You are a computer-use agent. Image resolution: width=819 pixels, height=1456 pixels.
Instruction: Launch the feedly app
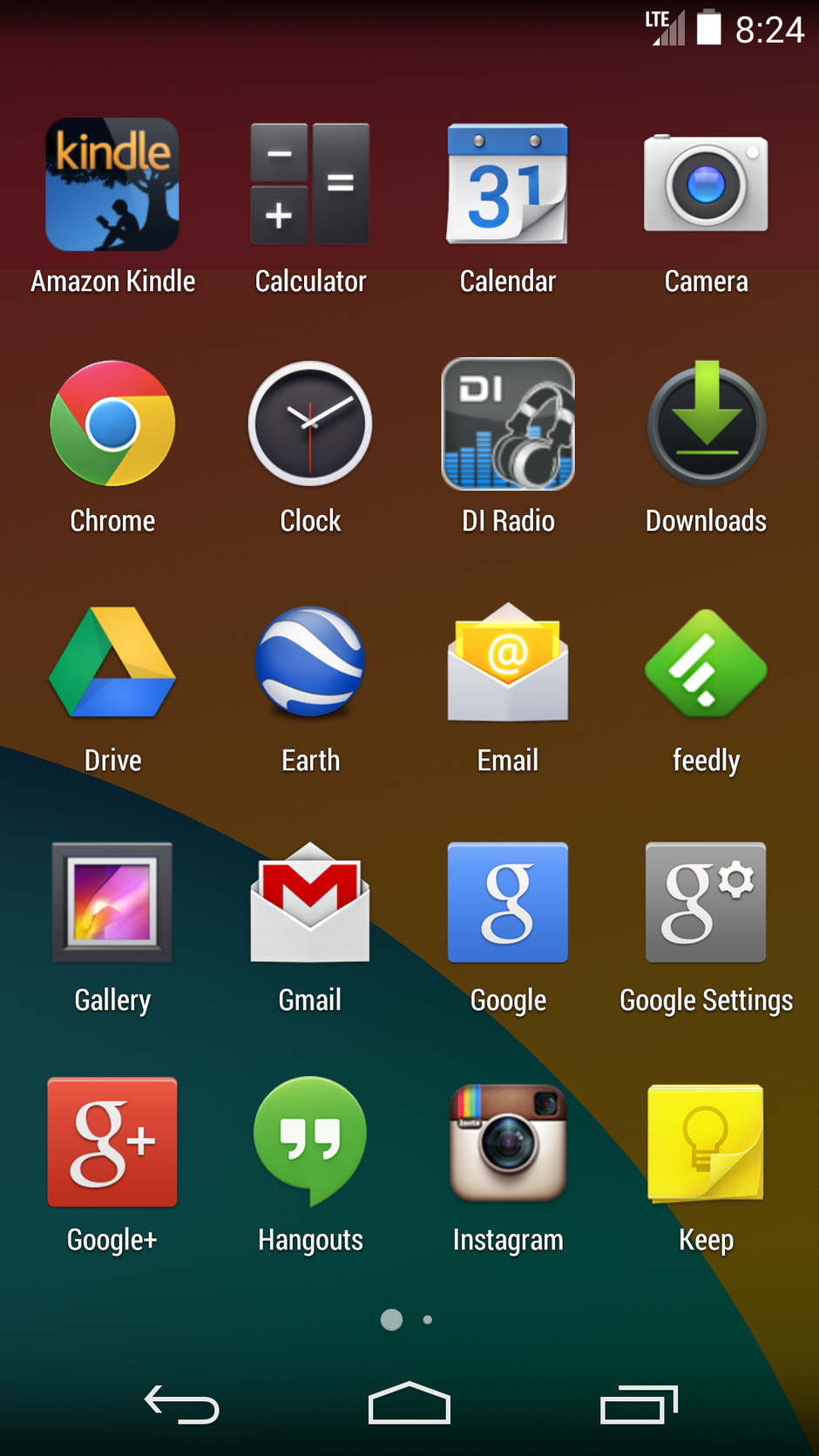click(x=706, y=664)
